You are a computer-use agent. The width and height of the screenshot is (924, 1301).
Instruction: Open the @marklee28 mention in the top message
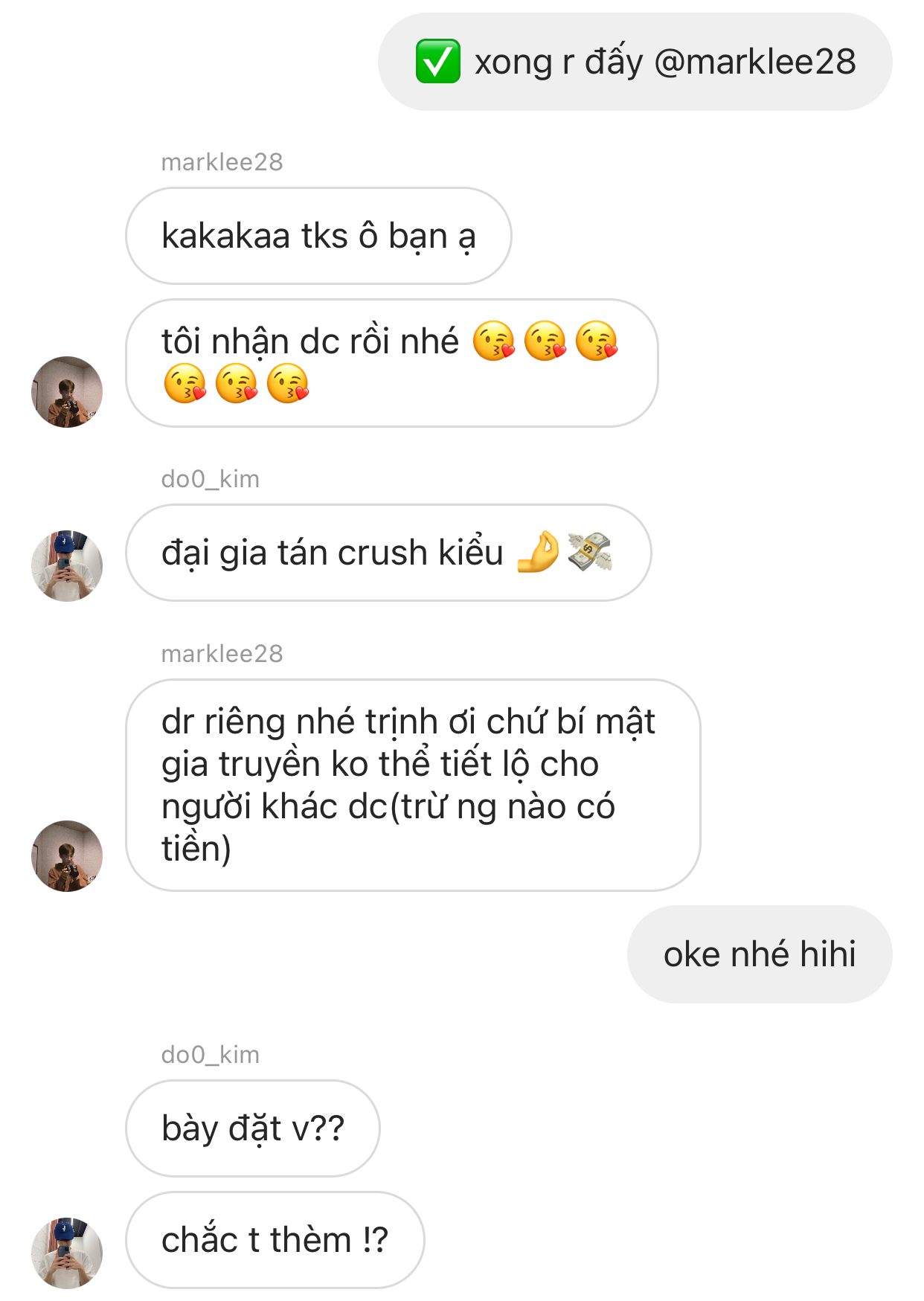(x=754, y=62)
